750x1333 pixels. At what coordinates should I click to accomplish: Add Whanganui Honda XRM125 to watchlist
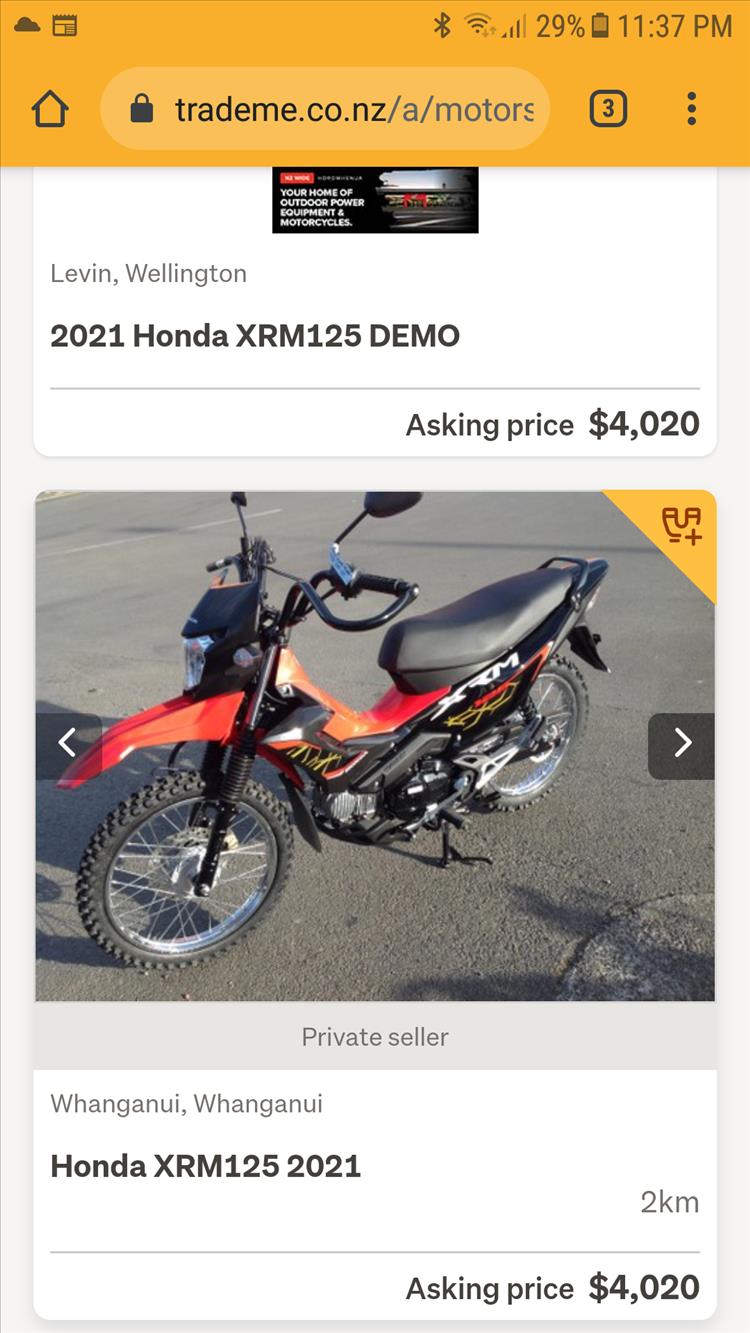click(682, 525)
